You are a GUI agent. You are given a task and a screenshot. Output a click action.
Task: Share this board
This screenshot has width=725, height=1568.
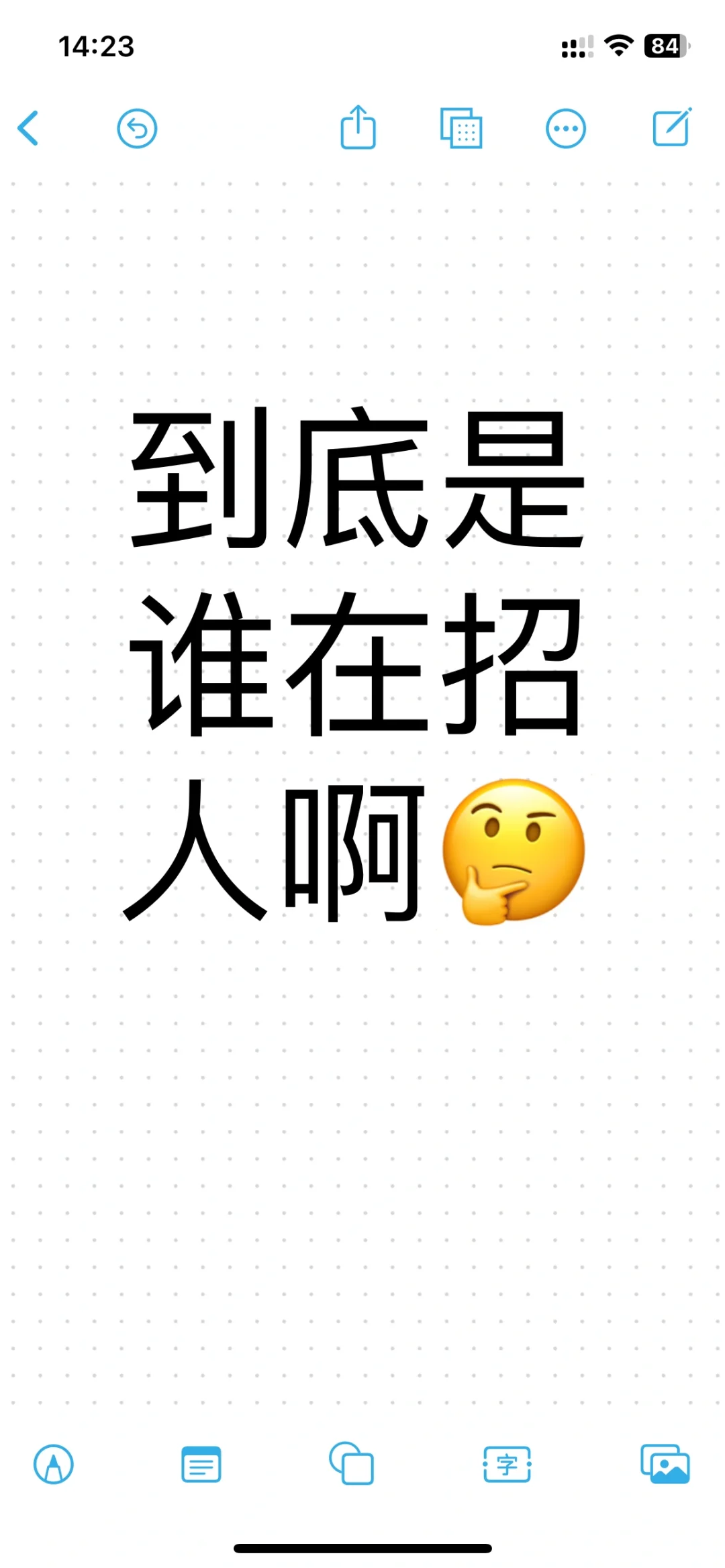pyautogui.click(x=358, y=127)
